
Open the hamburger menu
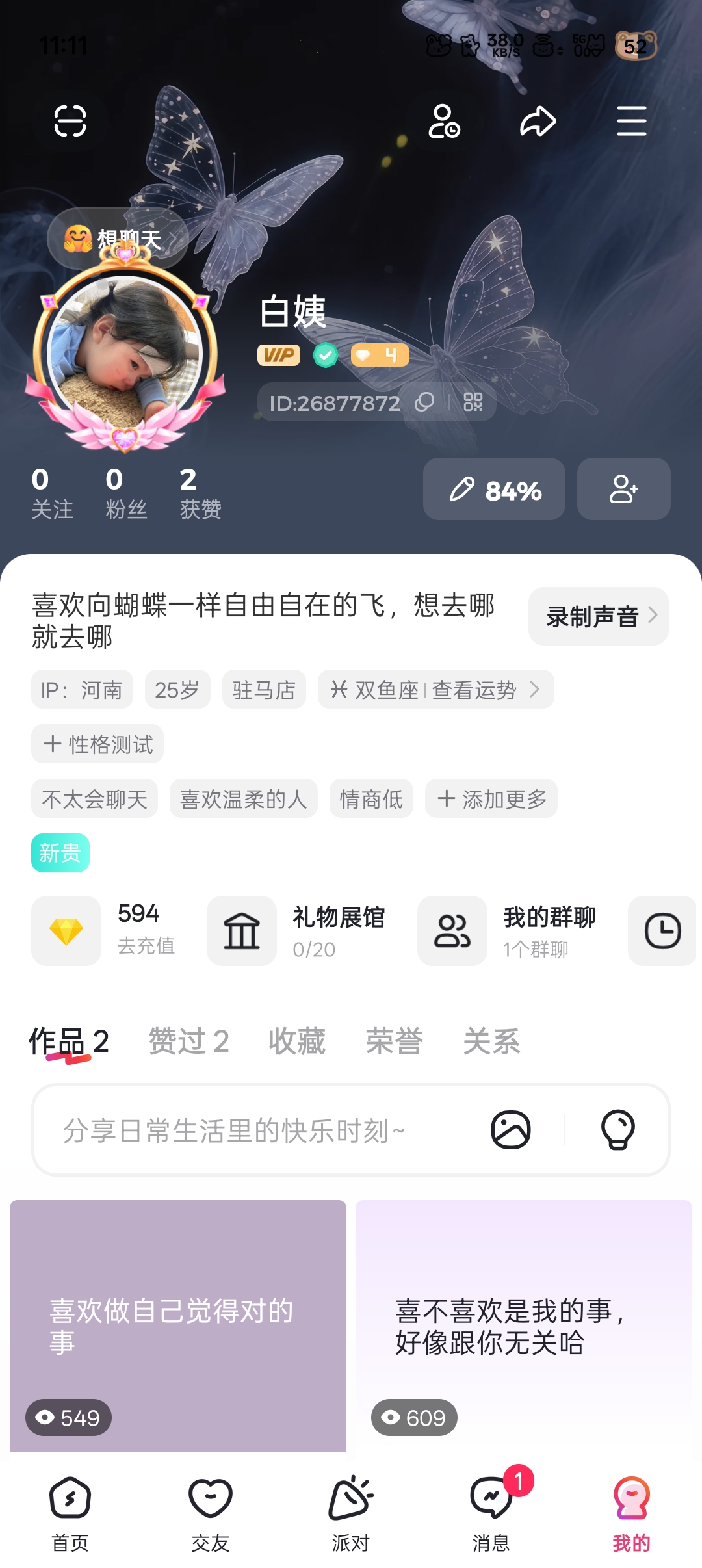click(632, 121)
